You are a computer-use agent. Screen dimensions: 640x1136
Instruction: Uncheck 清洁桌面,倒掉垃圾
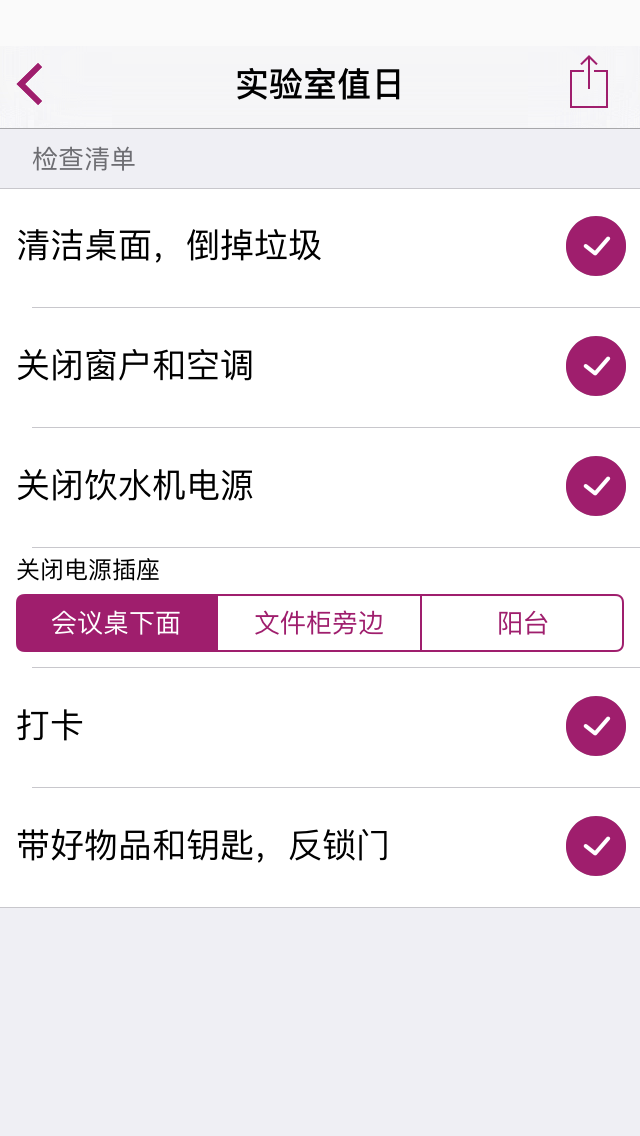coord(596,246)
